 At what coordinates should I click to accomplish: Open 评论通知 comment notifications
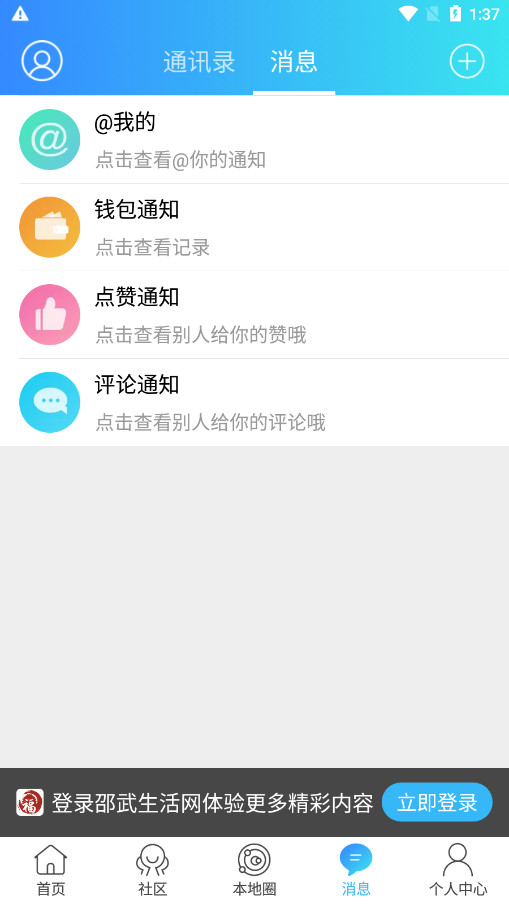point(254,402)
